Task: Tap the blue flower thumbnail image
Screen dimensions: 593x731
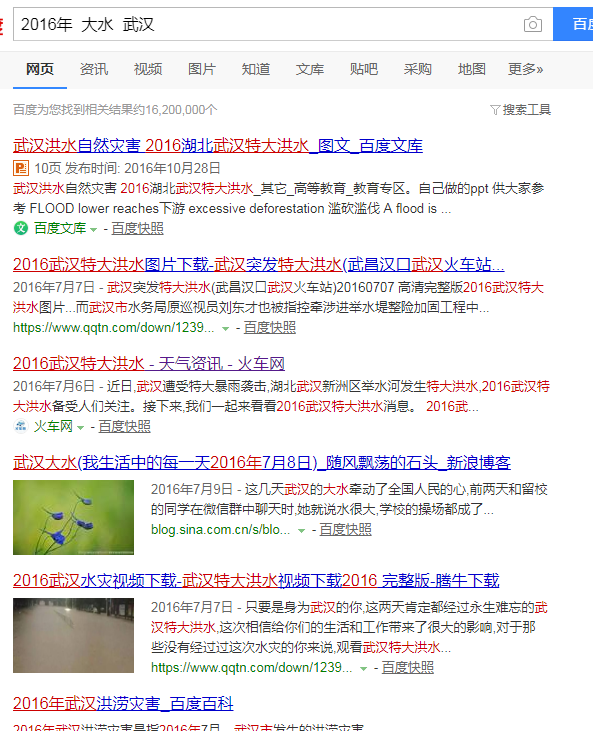Action: tap(73, 517)
